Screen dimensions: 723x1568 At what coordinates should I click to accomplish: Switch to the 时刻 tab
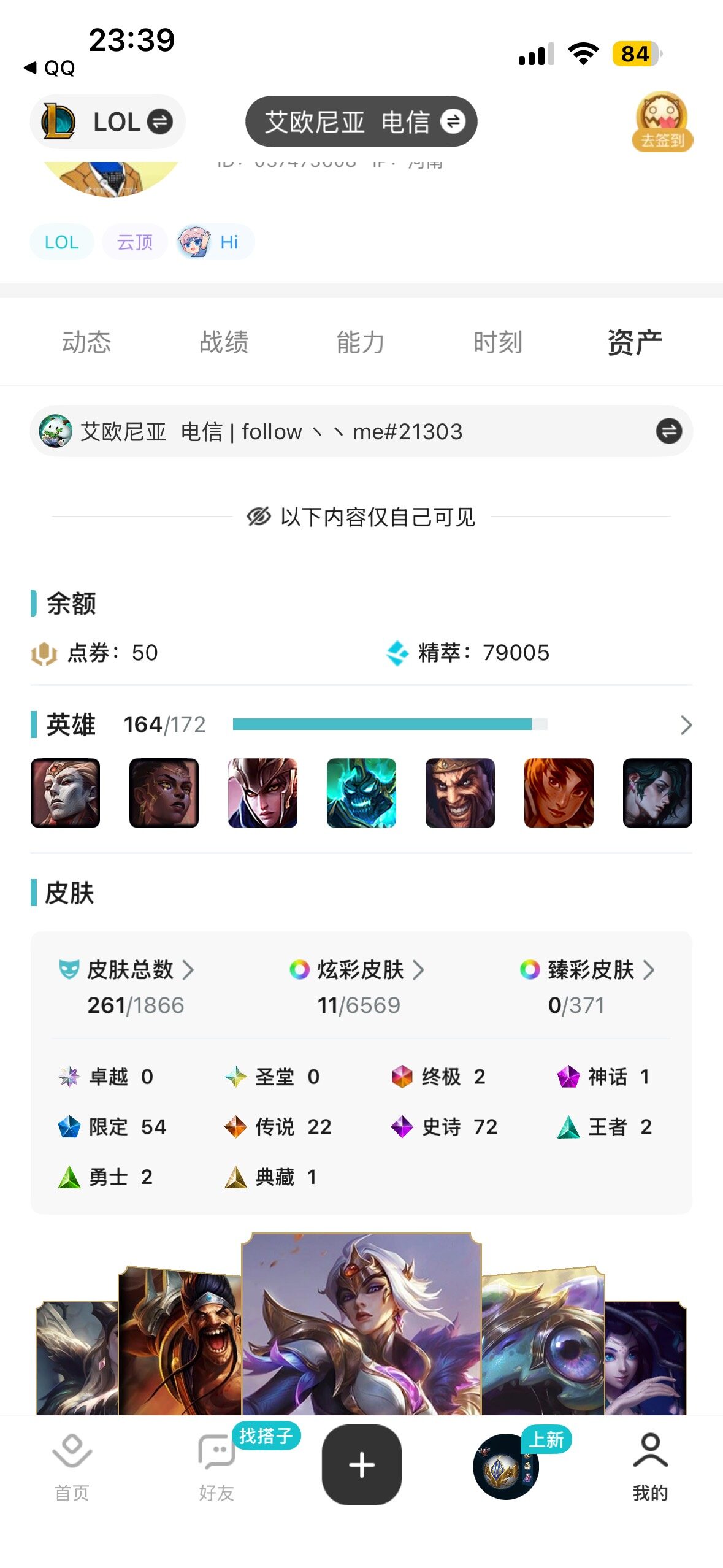pos(497,342)
